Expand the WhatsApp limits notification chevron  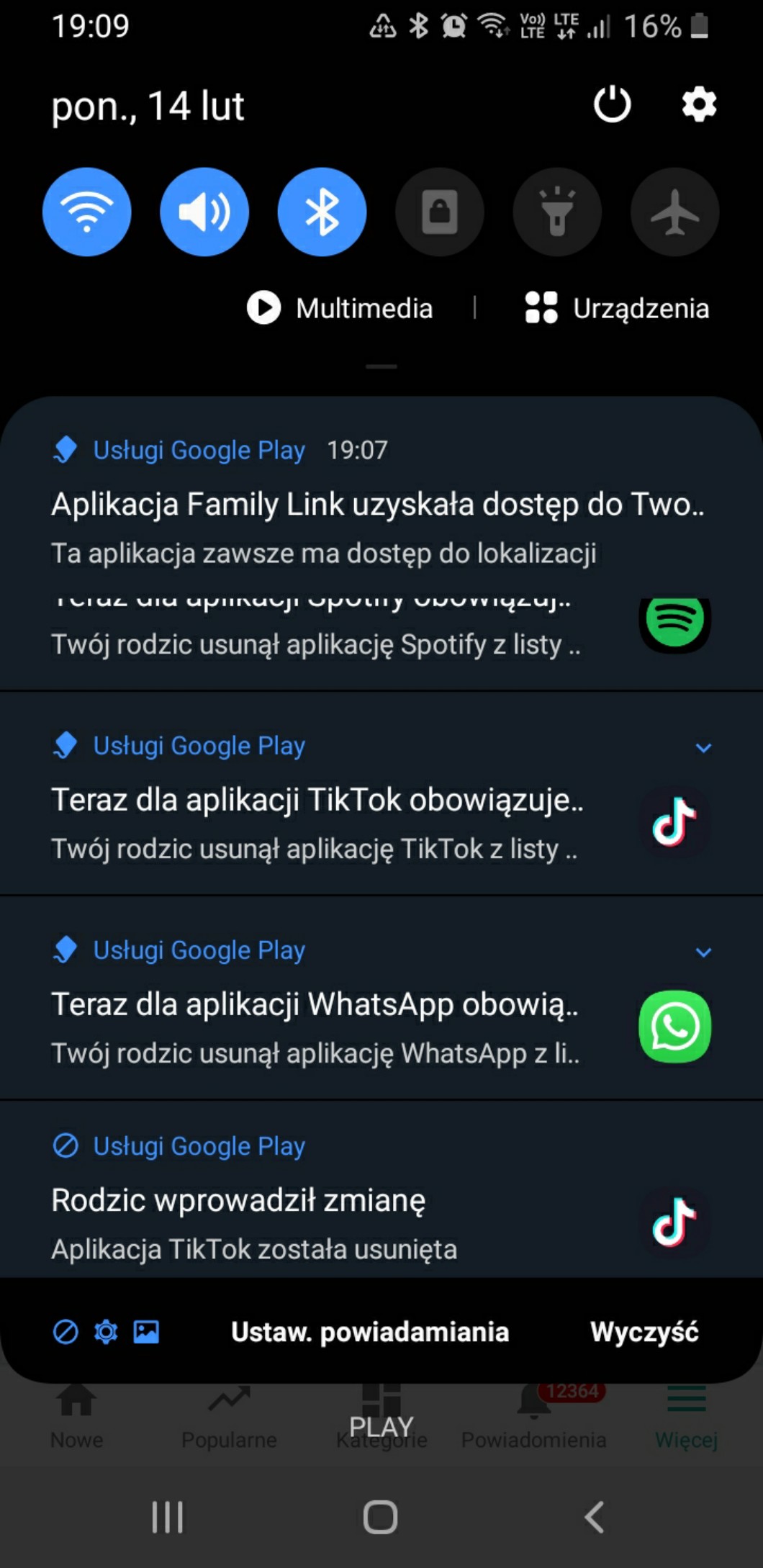coord(703,952)
